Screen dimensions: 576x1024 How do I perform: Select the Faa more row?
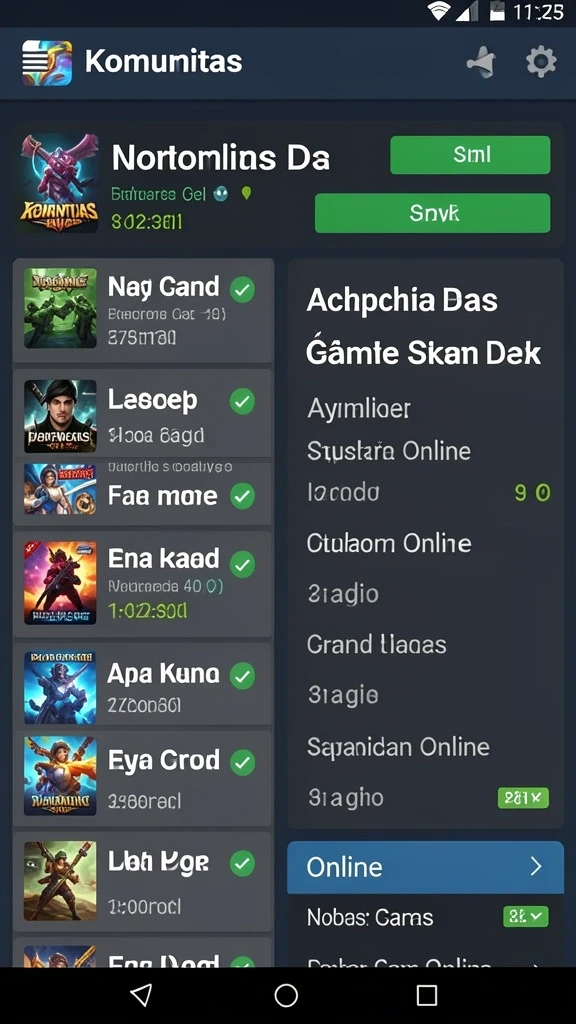pos(143,492)
